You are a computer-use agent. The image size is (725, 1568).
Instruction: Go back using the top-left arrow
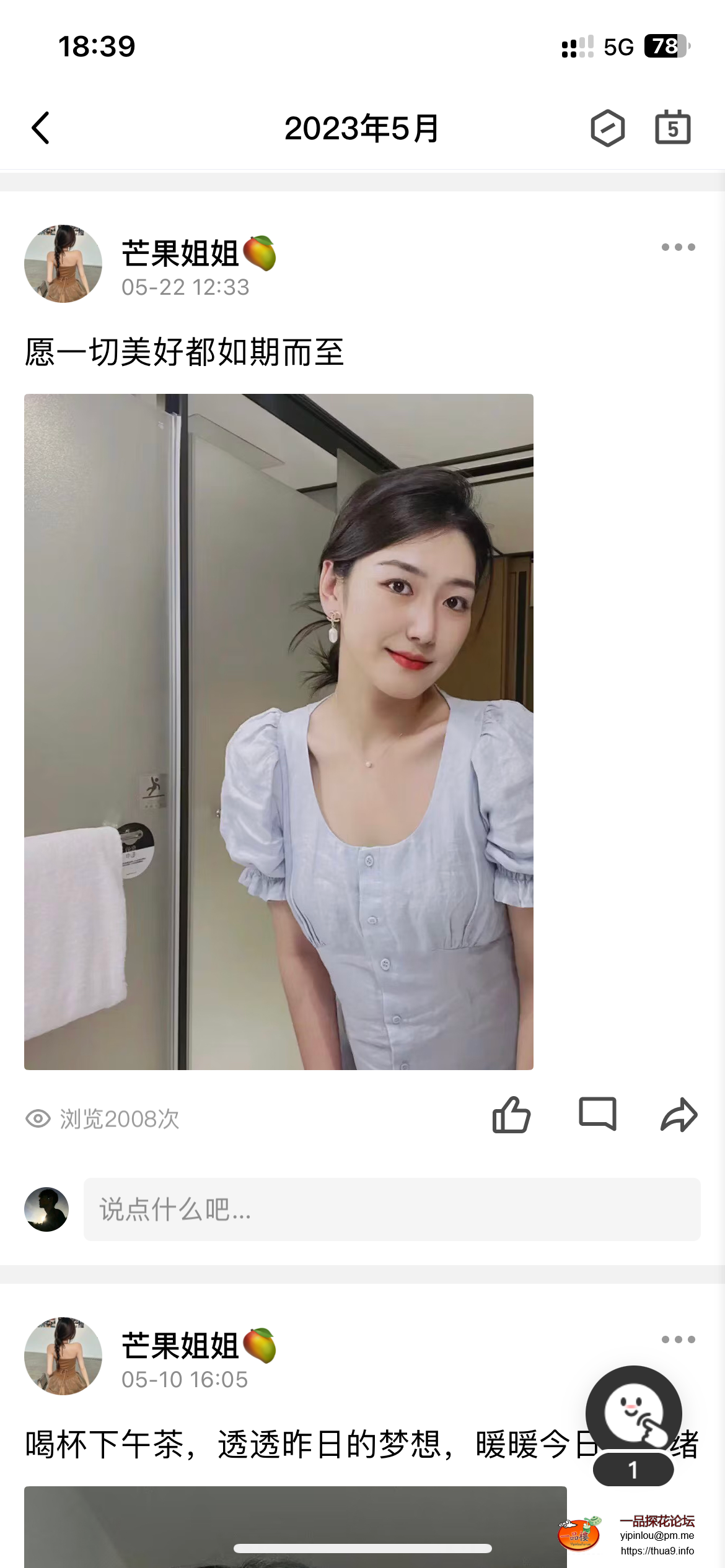pyautogui.click(x=41, y=128)
